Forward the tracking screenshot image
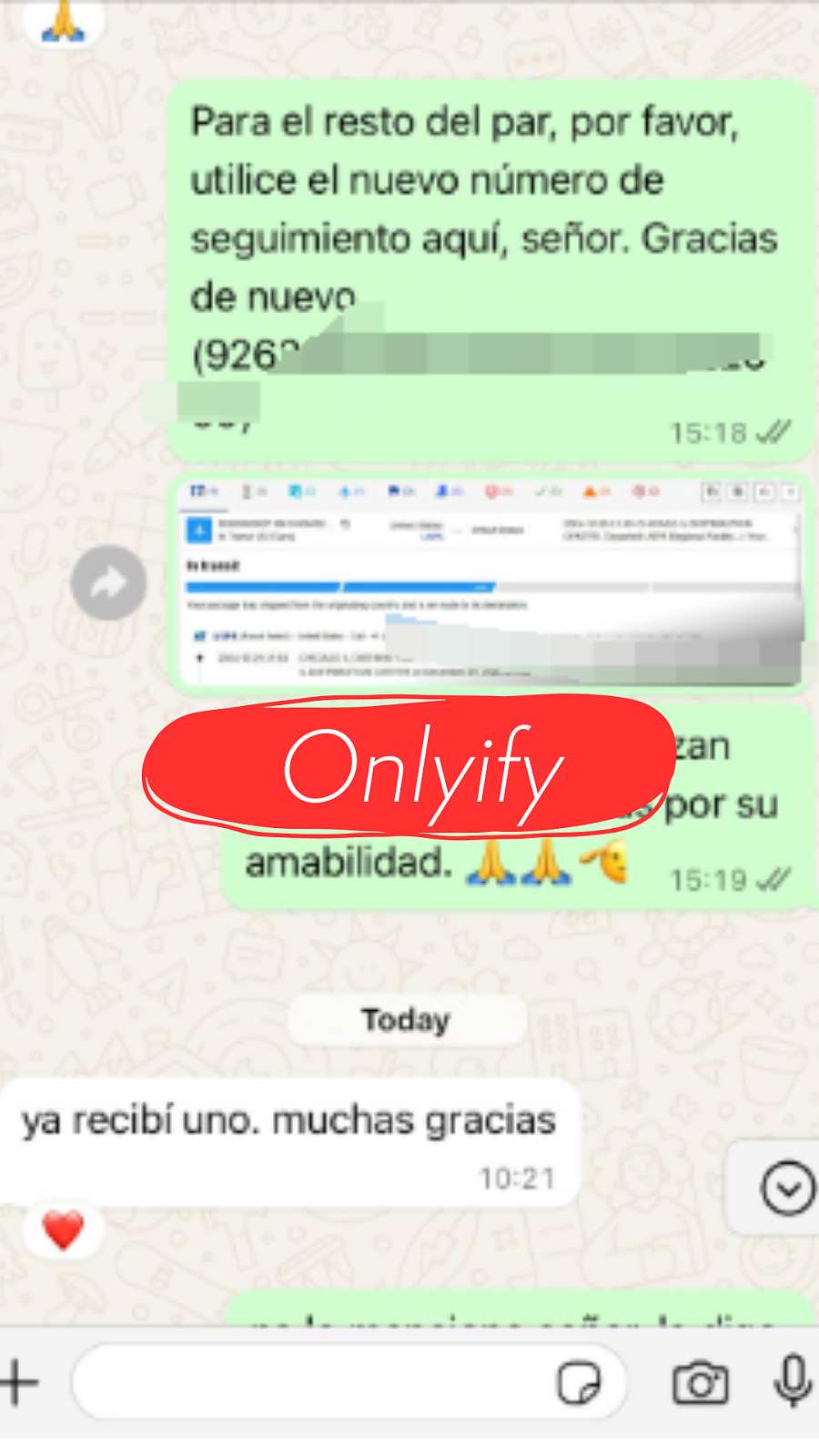819x1456 pixels. 108,582
